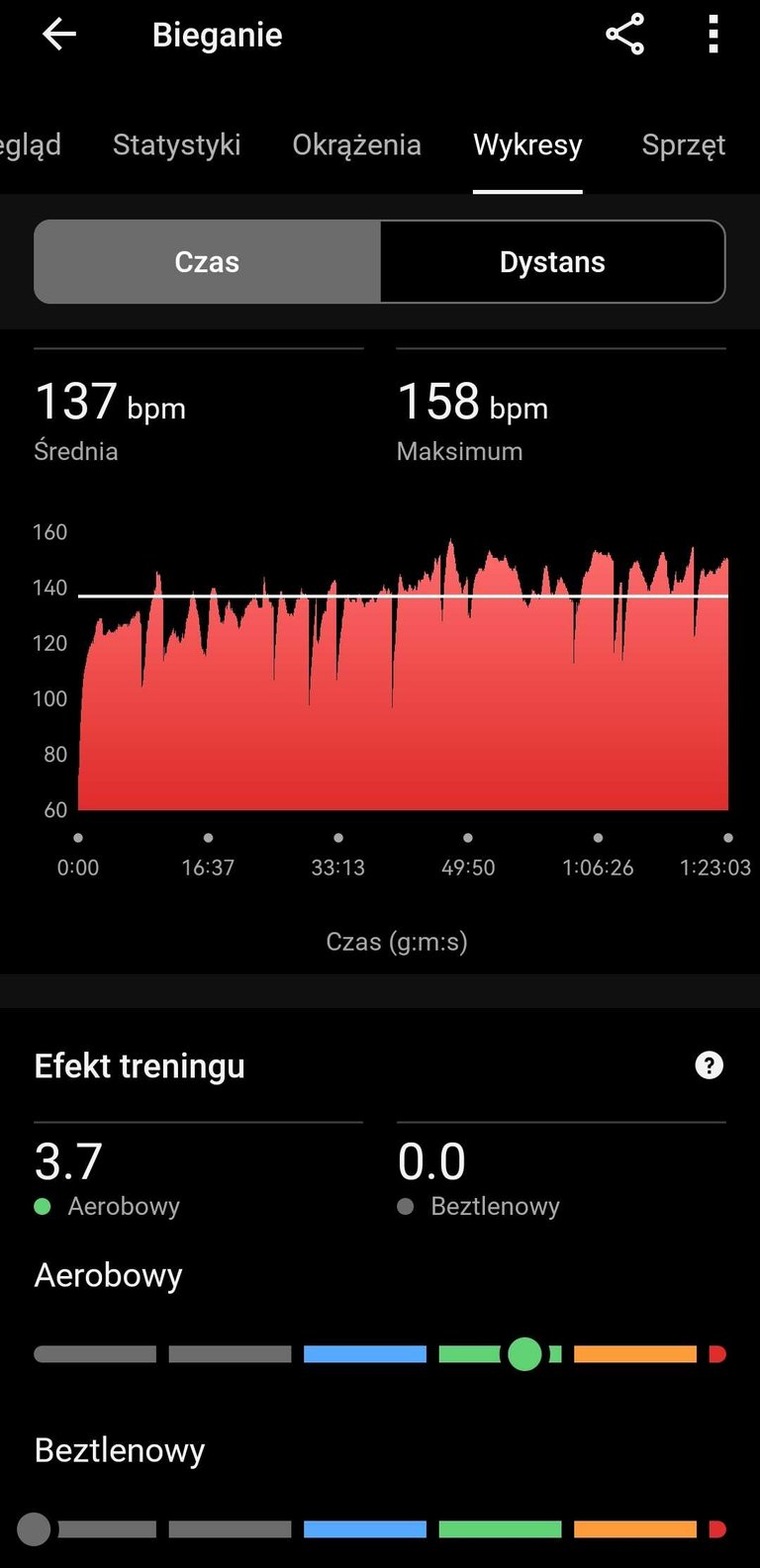Screen dimensions: 760x1568
Task: Go back from the Bieganie activity
Action: pyautogui.click(x=58, y=35)
